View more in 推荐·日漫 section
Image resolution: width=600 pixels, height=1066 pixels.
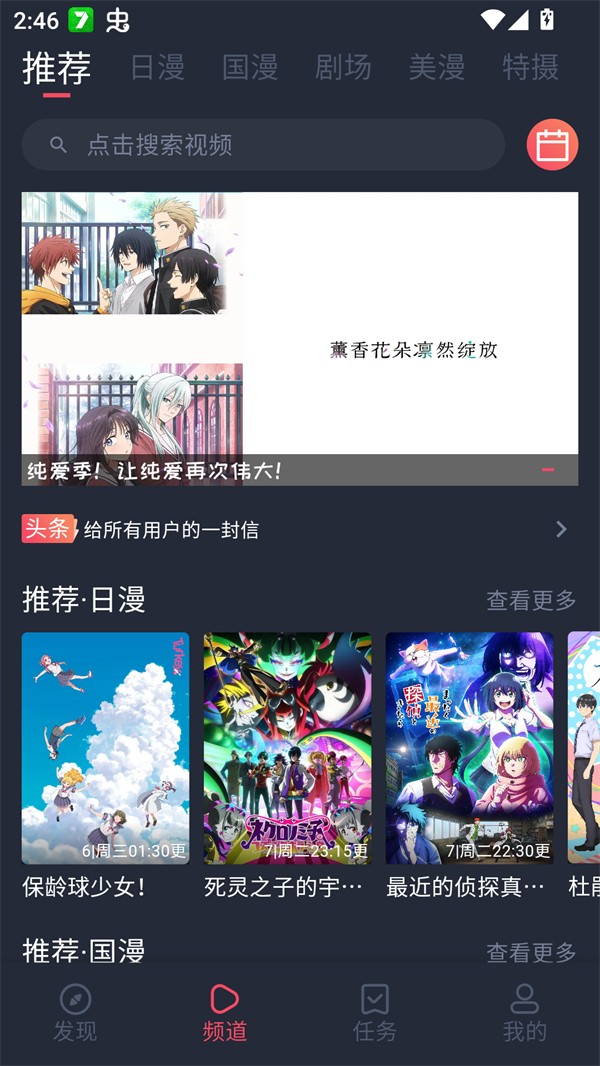click(x=531, y=600)
